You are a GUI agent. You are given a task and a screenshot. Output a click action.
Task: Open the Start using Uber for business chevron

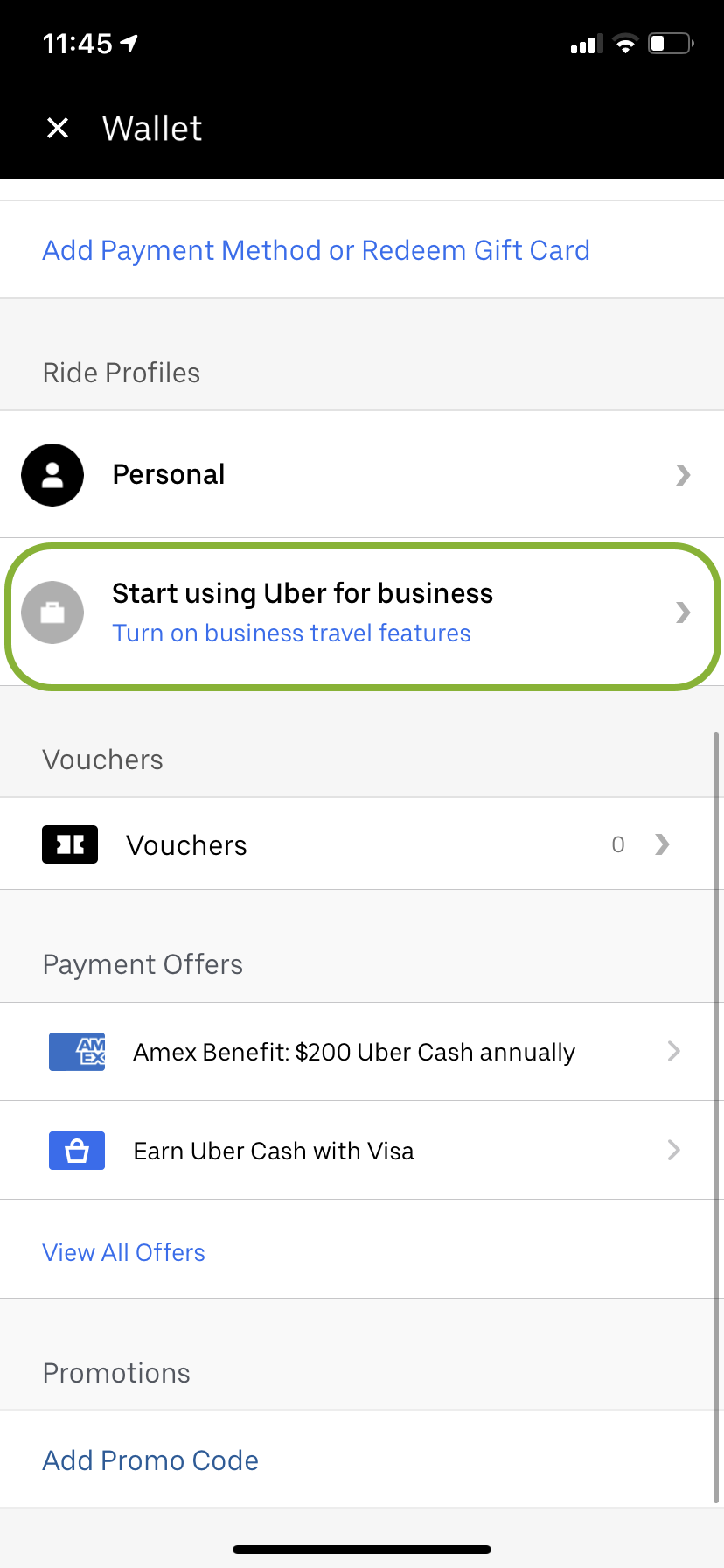click(683, 612)
